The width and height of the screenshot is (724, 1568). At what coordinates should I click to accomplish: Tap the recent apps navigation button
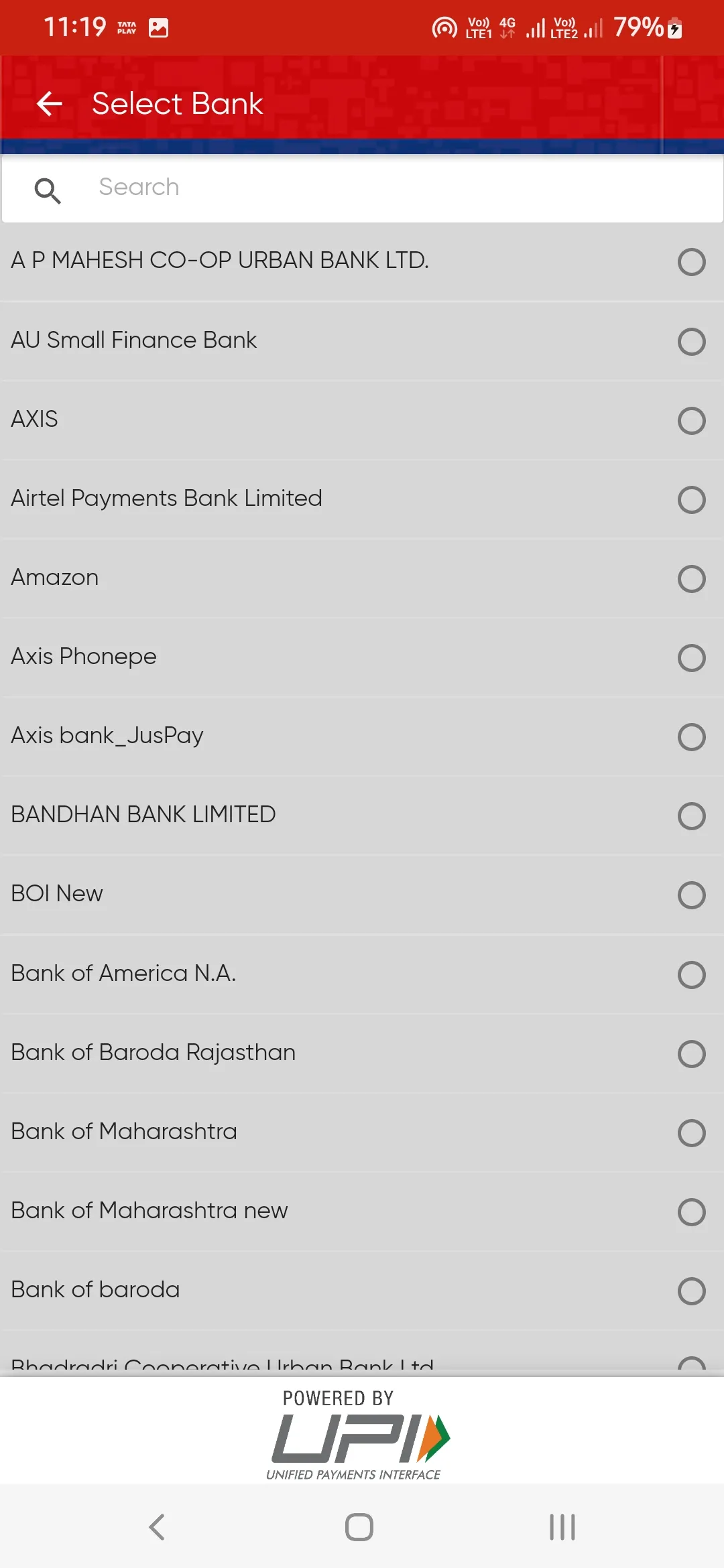click(560, 1527)
